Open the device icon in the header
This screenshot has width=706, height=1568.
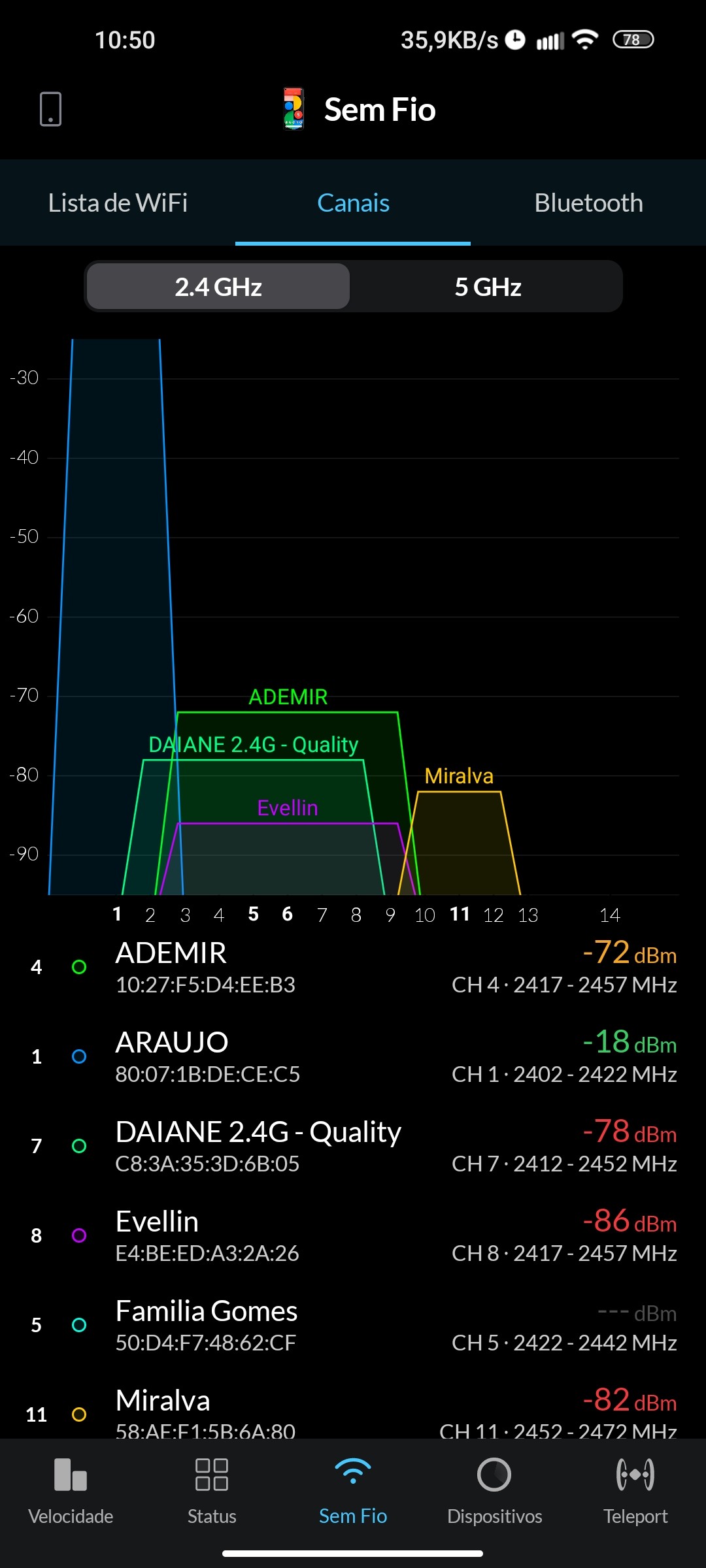(x=50, y=109)
